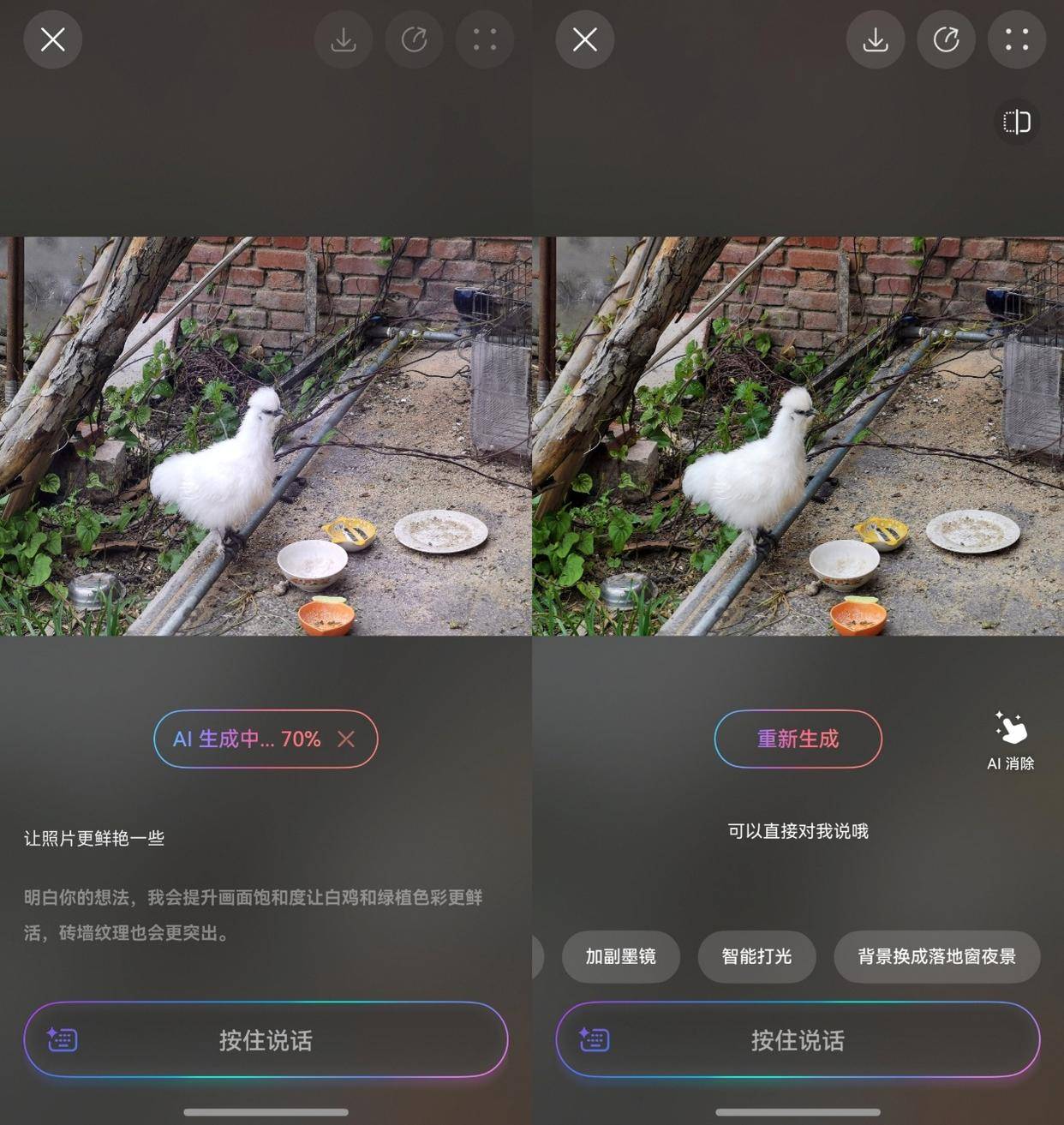Choose the 智能打光 suggestion chip
The width and height of the screenshot is (1064, 1125).
pos(756,956)
